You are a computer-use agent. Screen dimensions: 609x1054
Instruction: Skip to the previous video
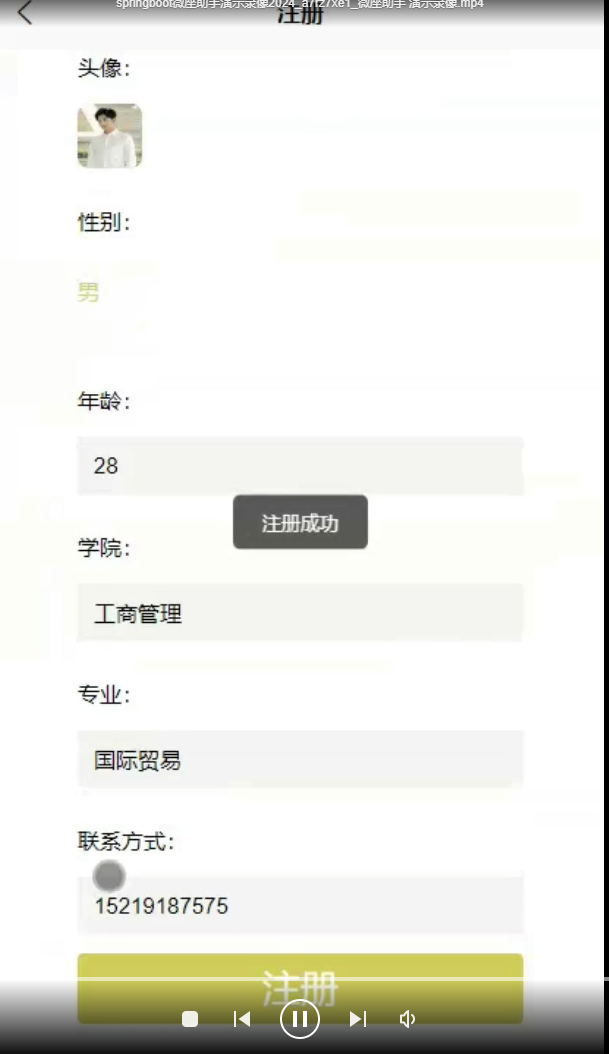[x=242, y=1019]
